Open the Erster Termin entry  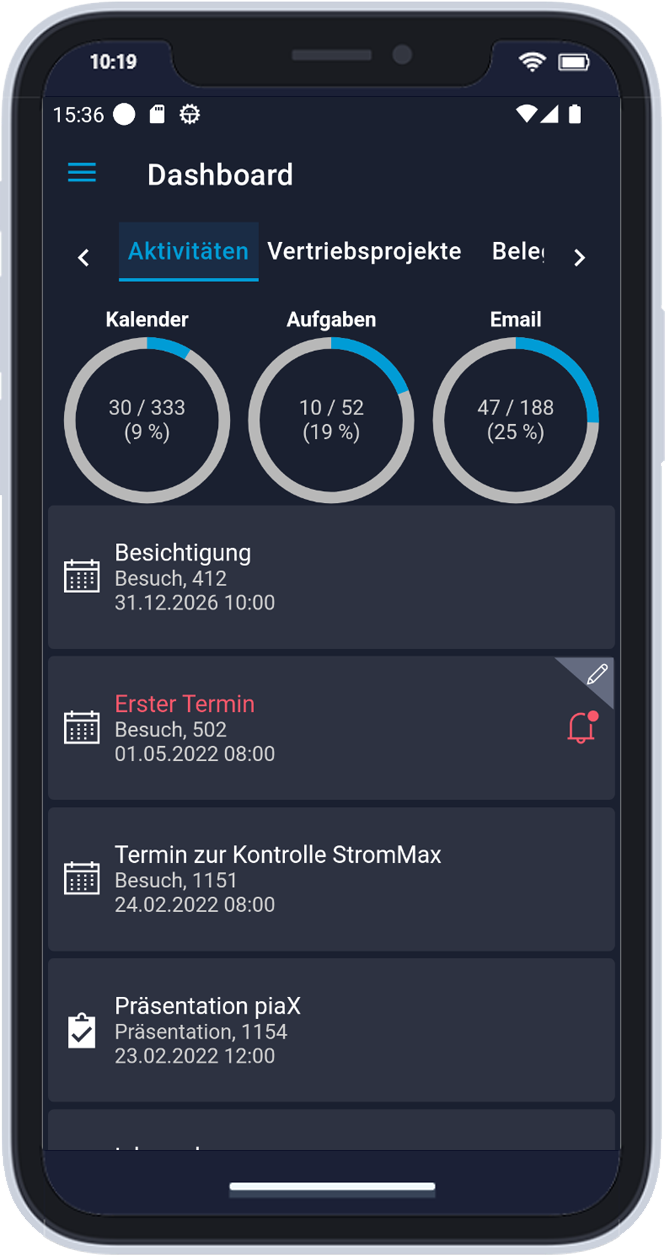[331, 728]
